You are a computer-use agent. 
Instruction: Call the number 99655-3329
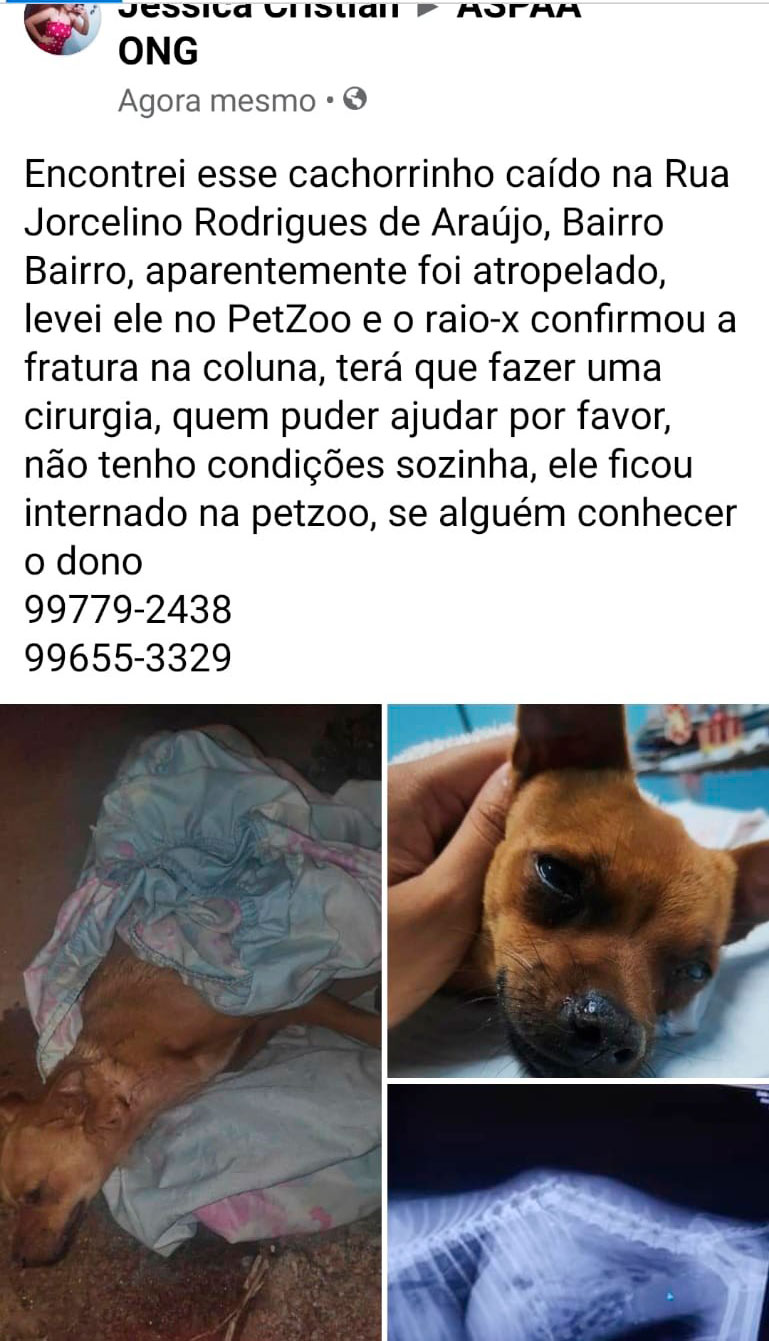pos(128,657)
